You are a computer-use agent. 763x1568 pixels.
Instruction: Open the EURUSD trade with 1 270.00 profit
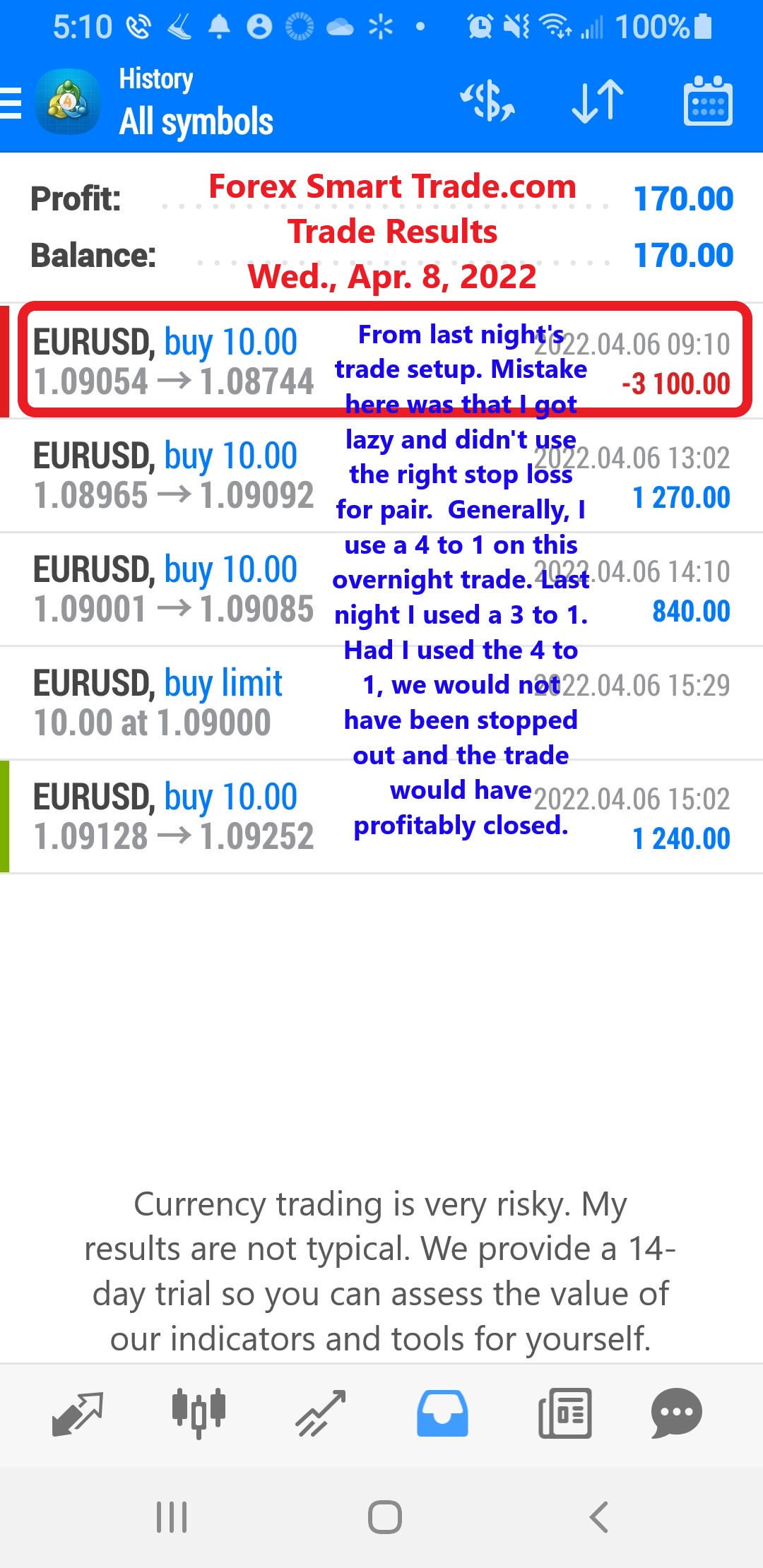pyautogui.click(x=381, y=475)
